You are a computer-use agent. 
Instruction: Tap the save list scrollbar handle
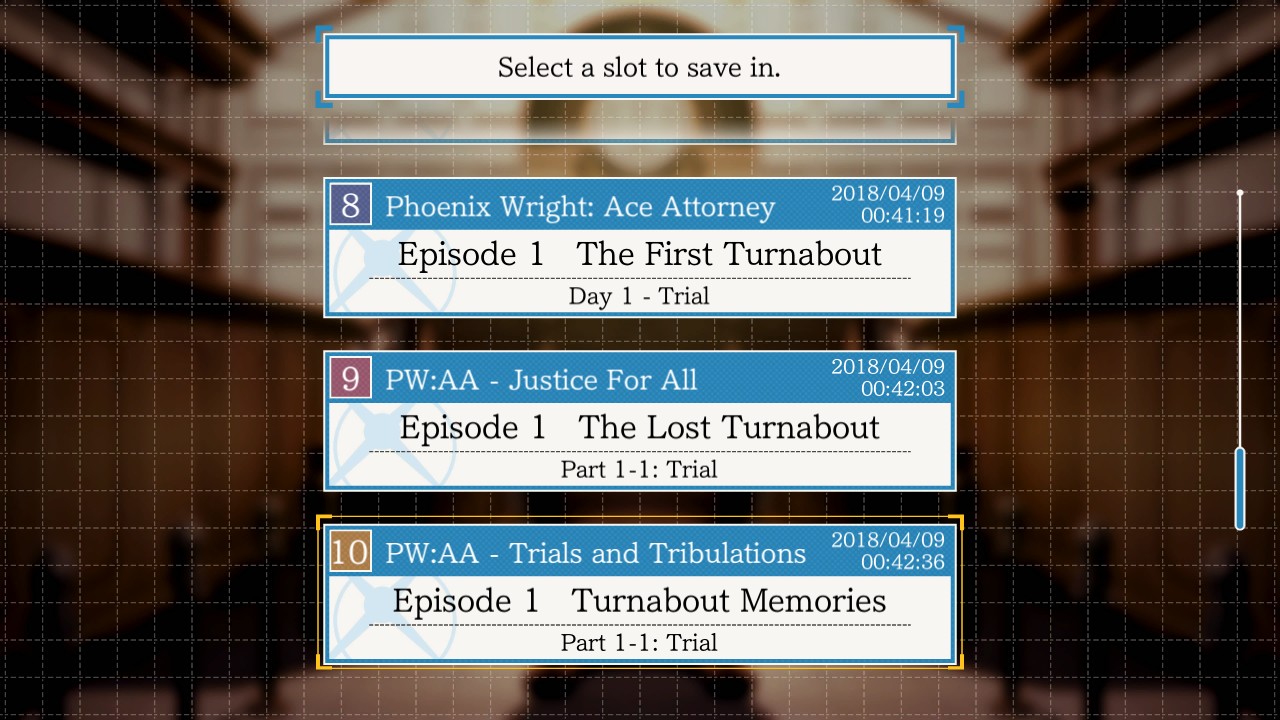click(x=1240, y=488)
